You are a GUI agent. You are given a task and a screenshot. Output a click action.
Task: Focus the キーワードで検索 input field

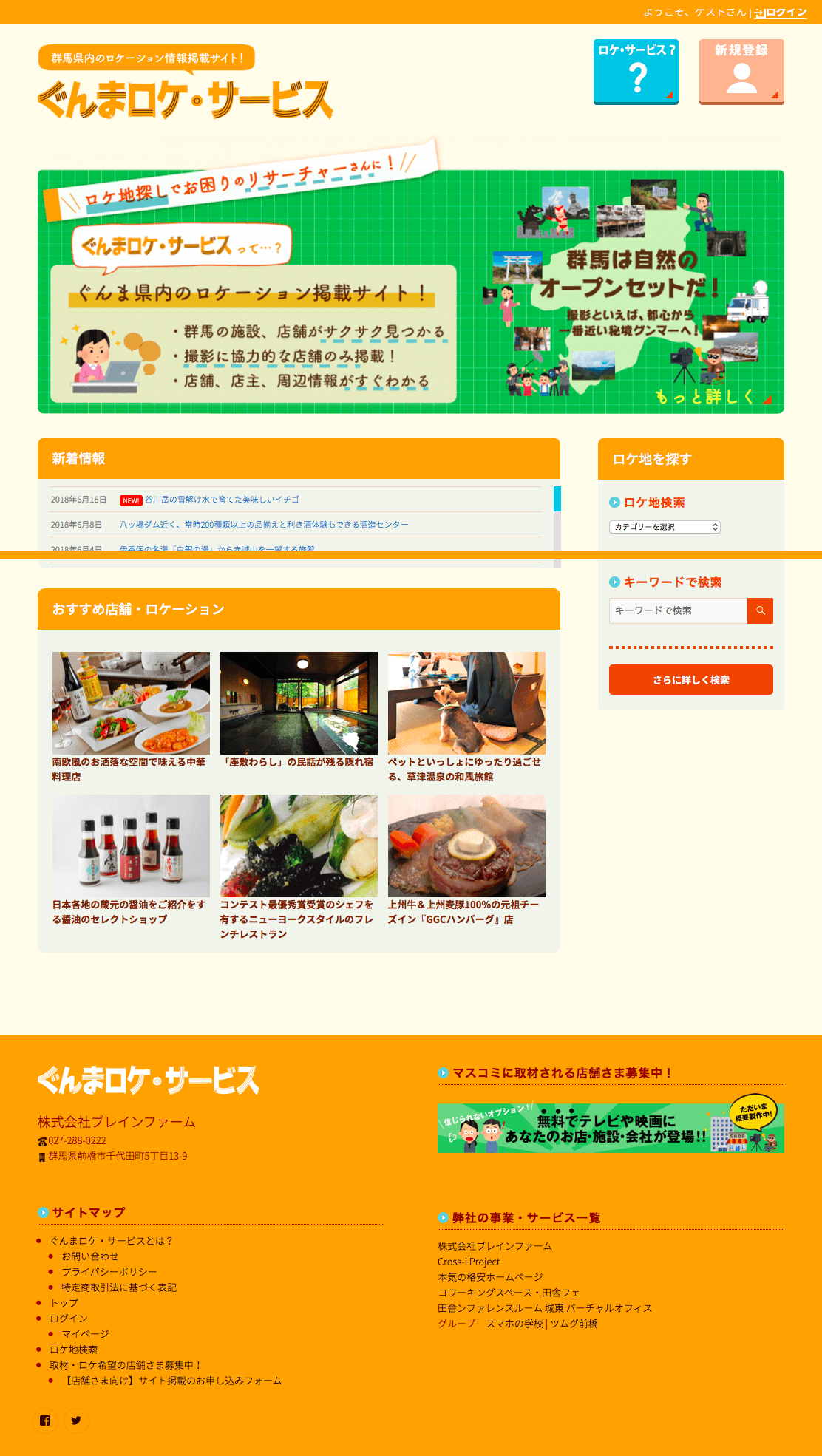(677, 610)
